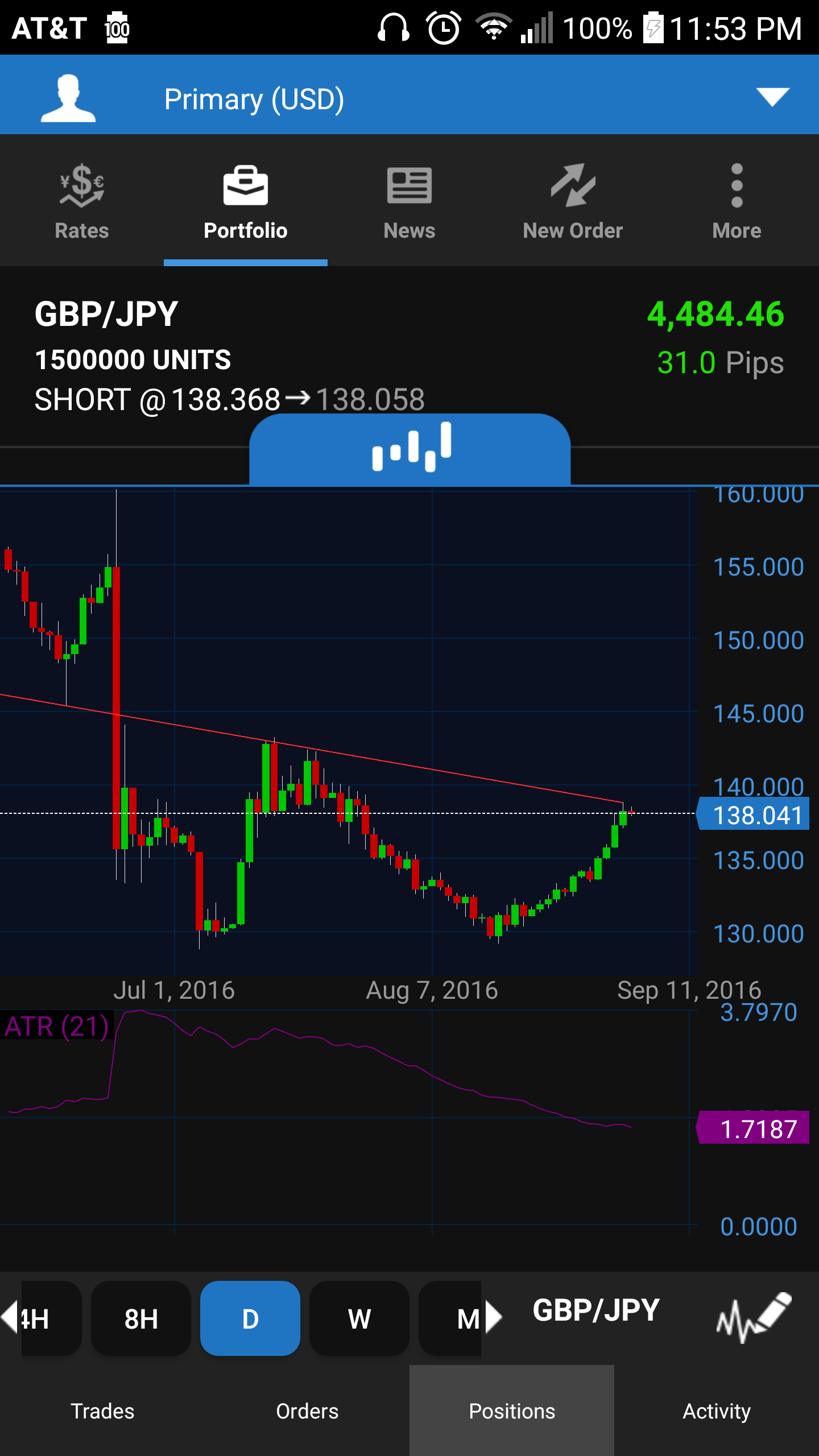View the Activity tab
This screenshot has height=1456, width=819.
click(717, 1410)
